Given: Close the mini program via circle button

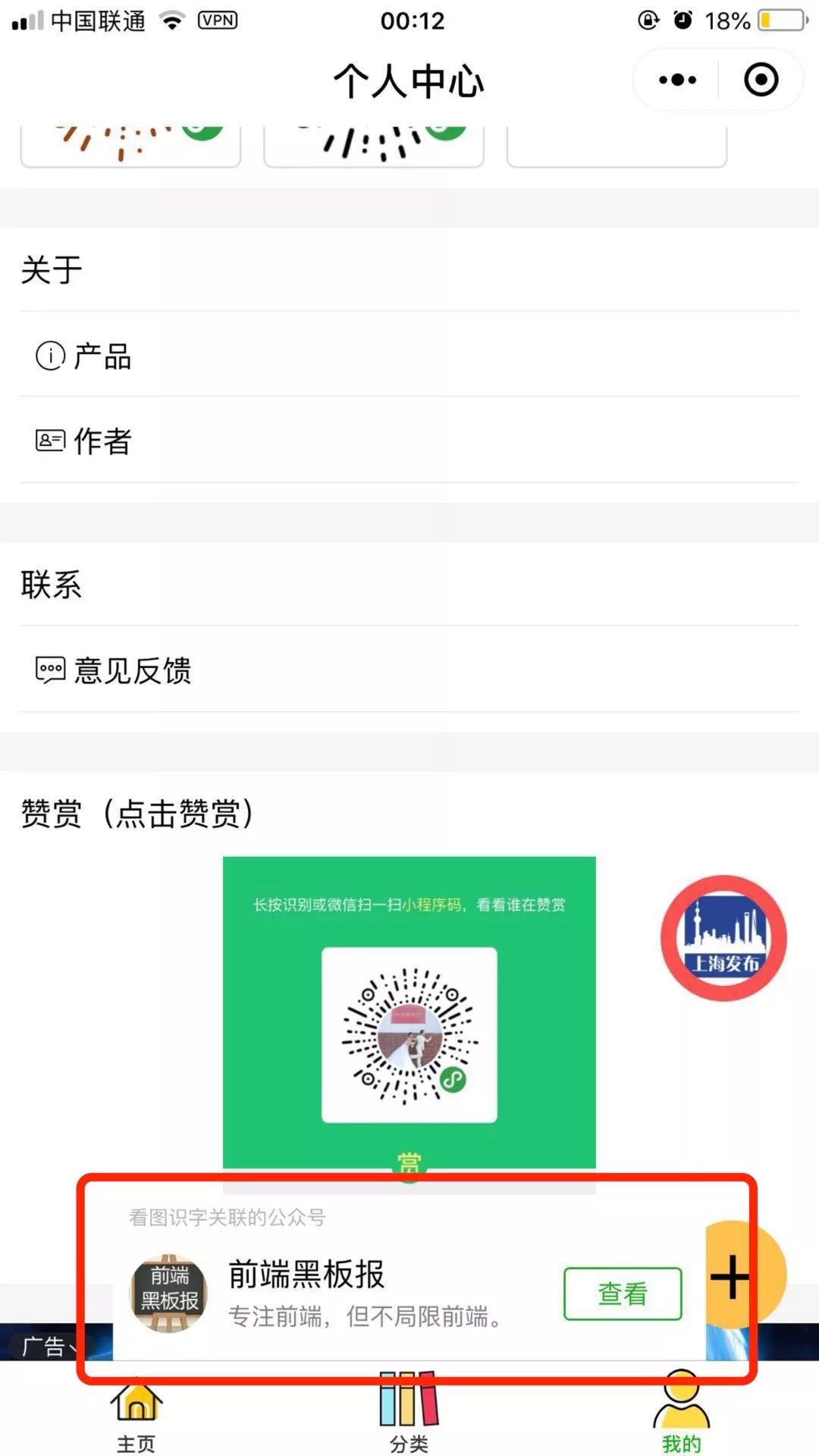Looking at the screenshot, I should tap(761, 80).
